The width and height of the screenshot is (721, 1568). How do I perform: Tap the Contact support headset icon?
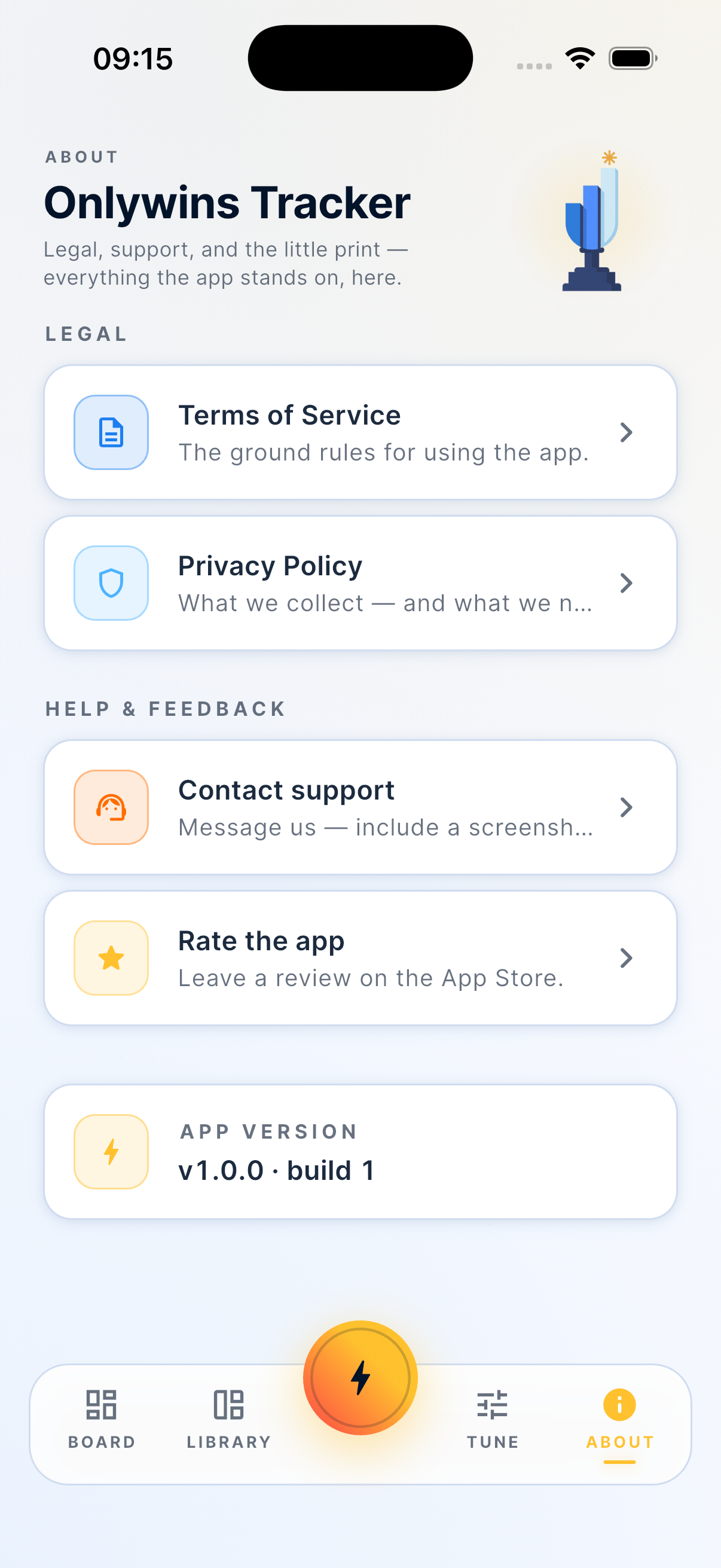pos(111,807)
